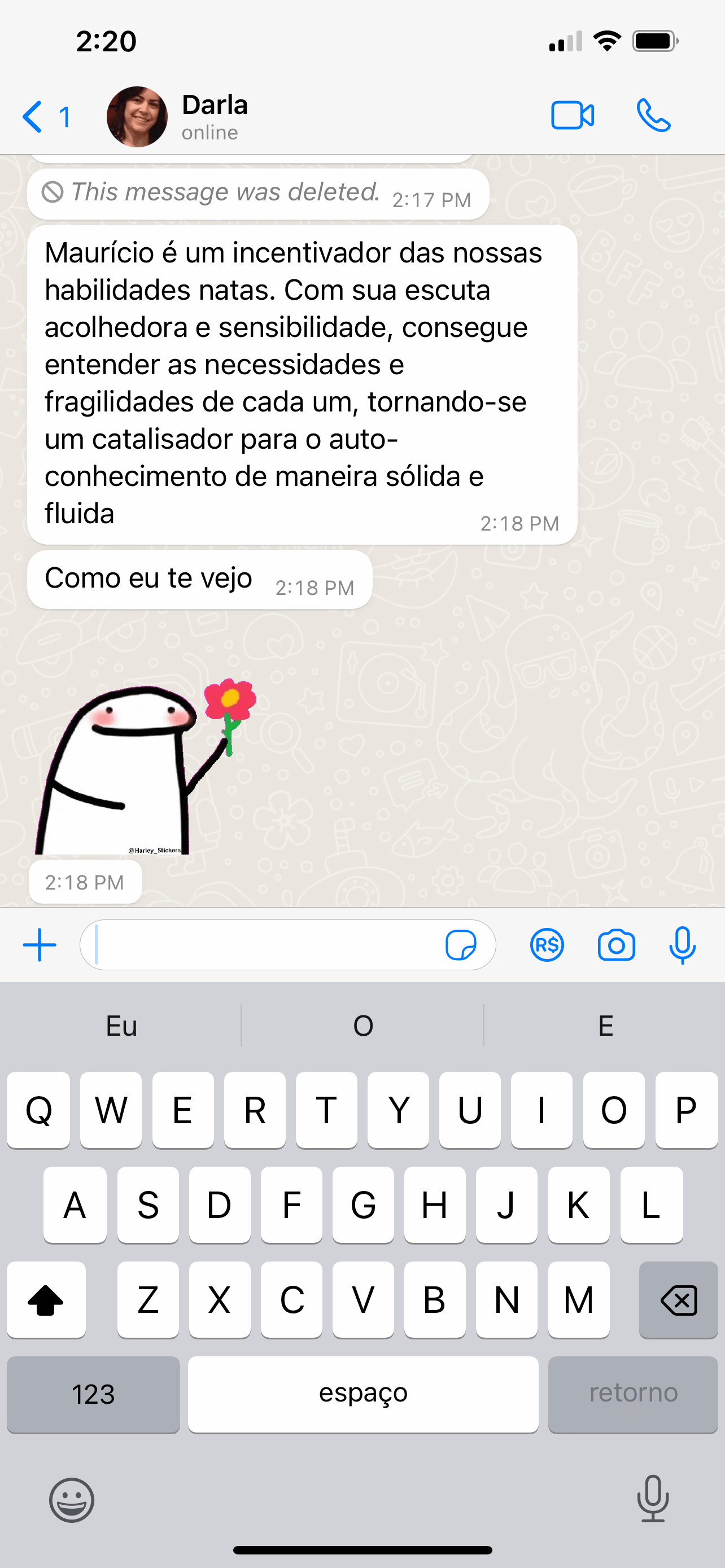Select the keyboard suggestion "Eu"
This screenshot has width=725, height=1568.
(x=121, y=1026)
